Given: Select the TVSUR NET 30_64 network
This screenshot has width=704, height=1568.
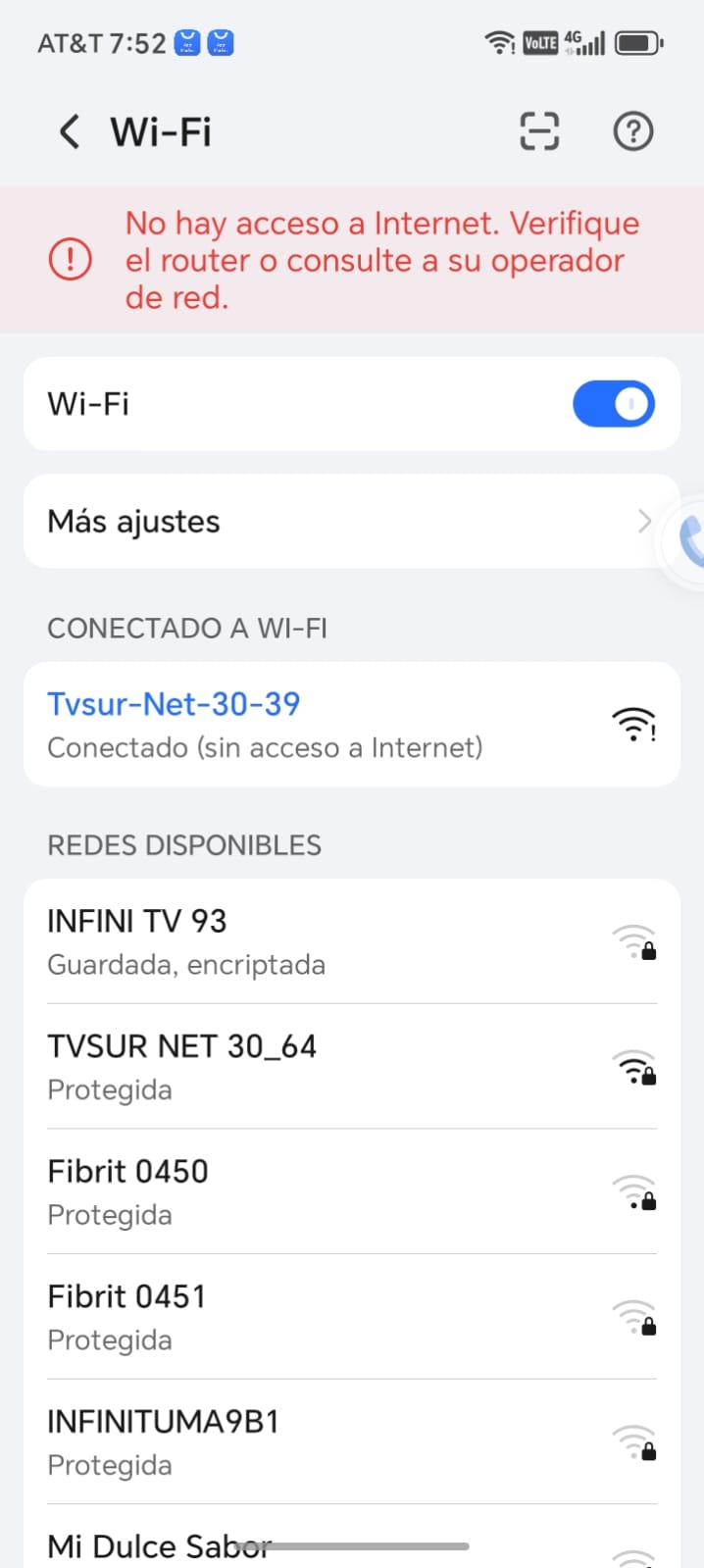Looking at the screenshot, I should [x=351, y=1066].
